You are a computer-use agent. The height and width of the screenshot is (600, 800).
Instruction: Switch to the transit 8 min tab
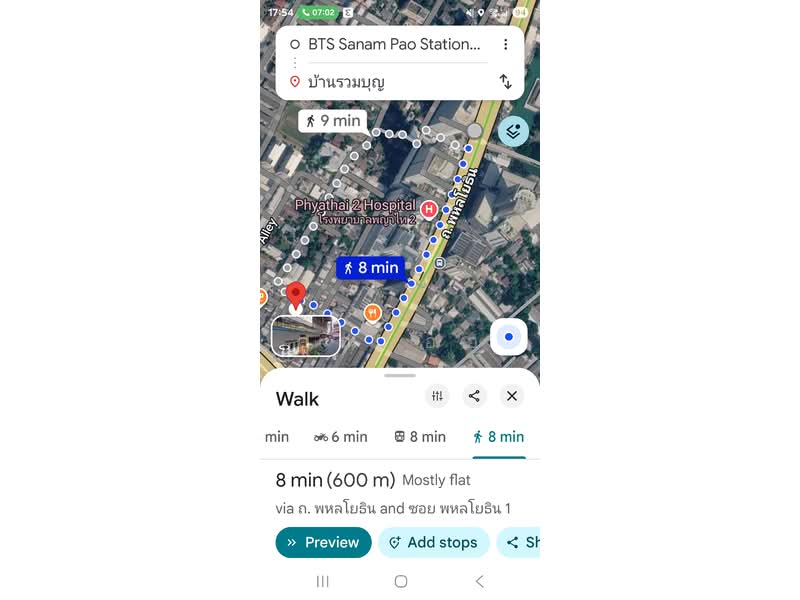[x=420, y=437]
